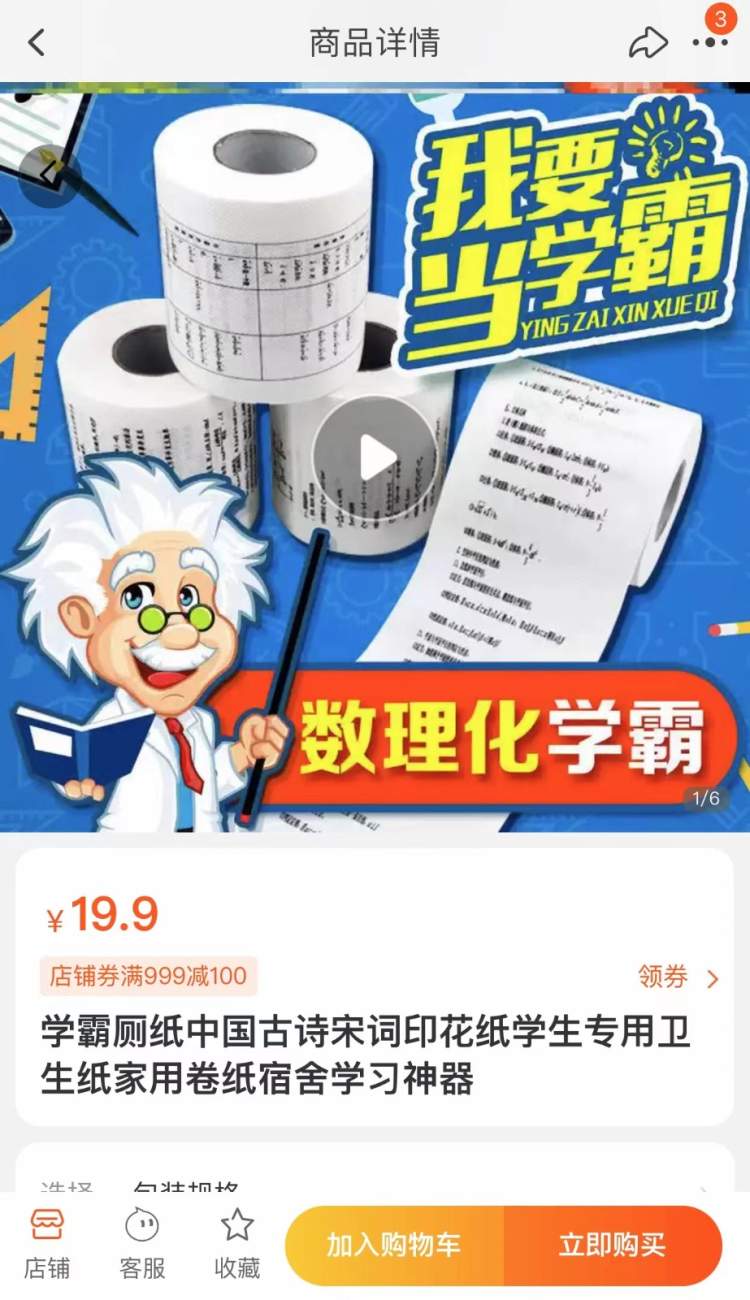Contact 客服 customer service
Image resolution: width=750 pixels, height=1300 pixels.
click(142, 1244)
